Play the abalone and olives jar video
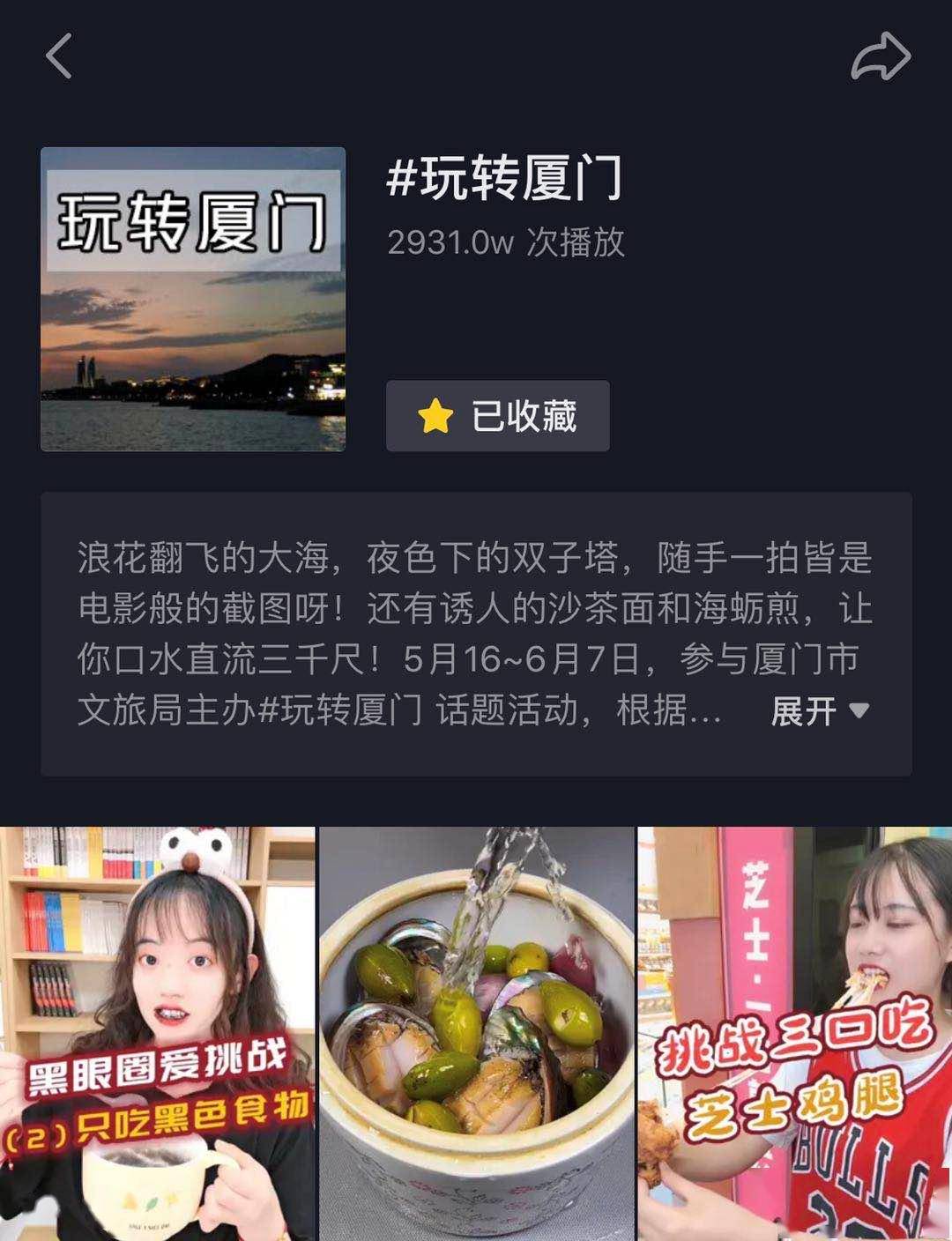Viewport: 952px width, 1241px height. (476, 1033)
